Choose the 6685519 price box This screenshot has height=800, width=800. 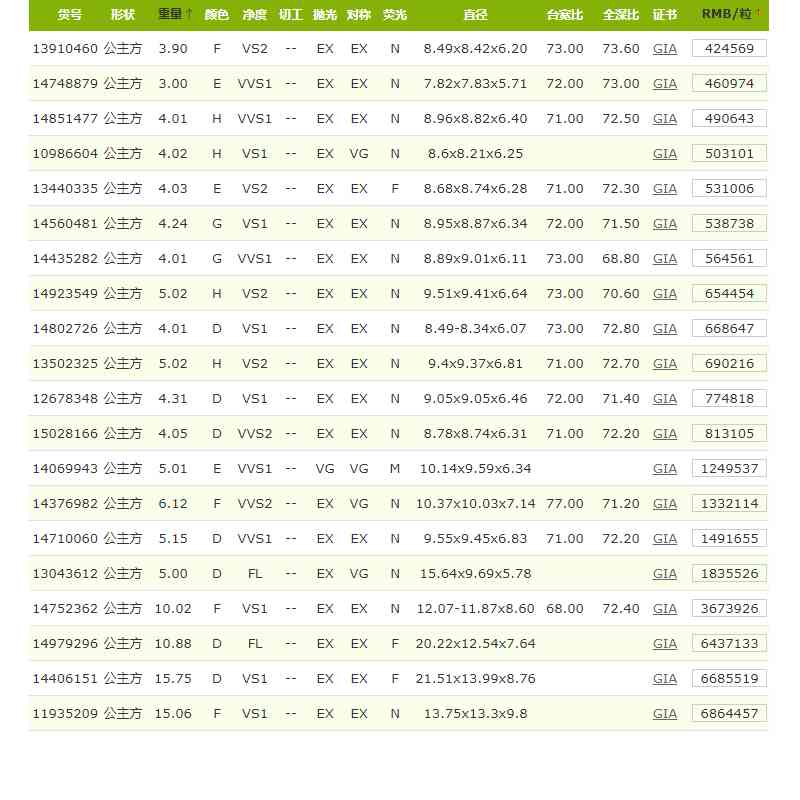point(729,678)
